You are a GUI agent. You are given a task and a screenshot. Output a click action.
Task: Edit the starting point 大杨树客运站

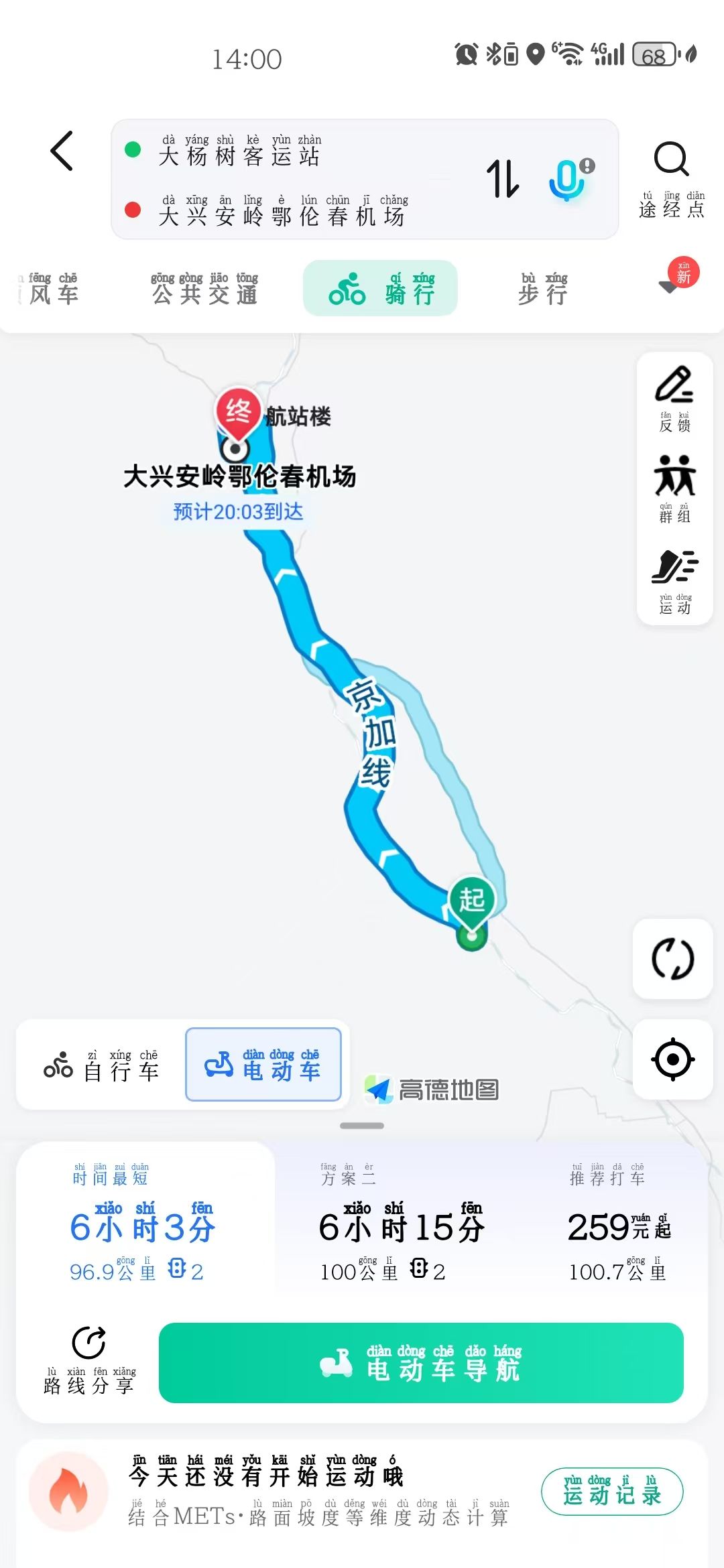[x=240, y=150]
